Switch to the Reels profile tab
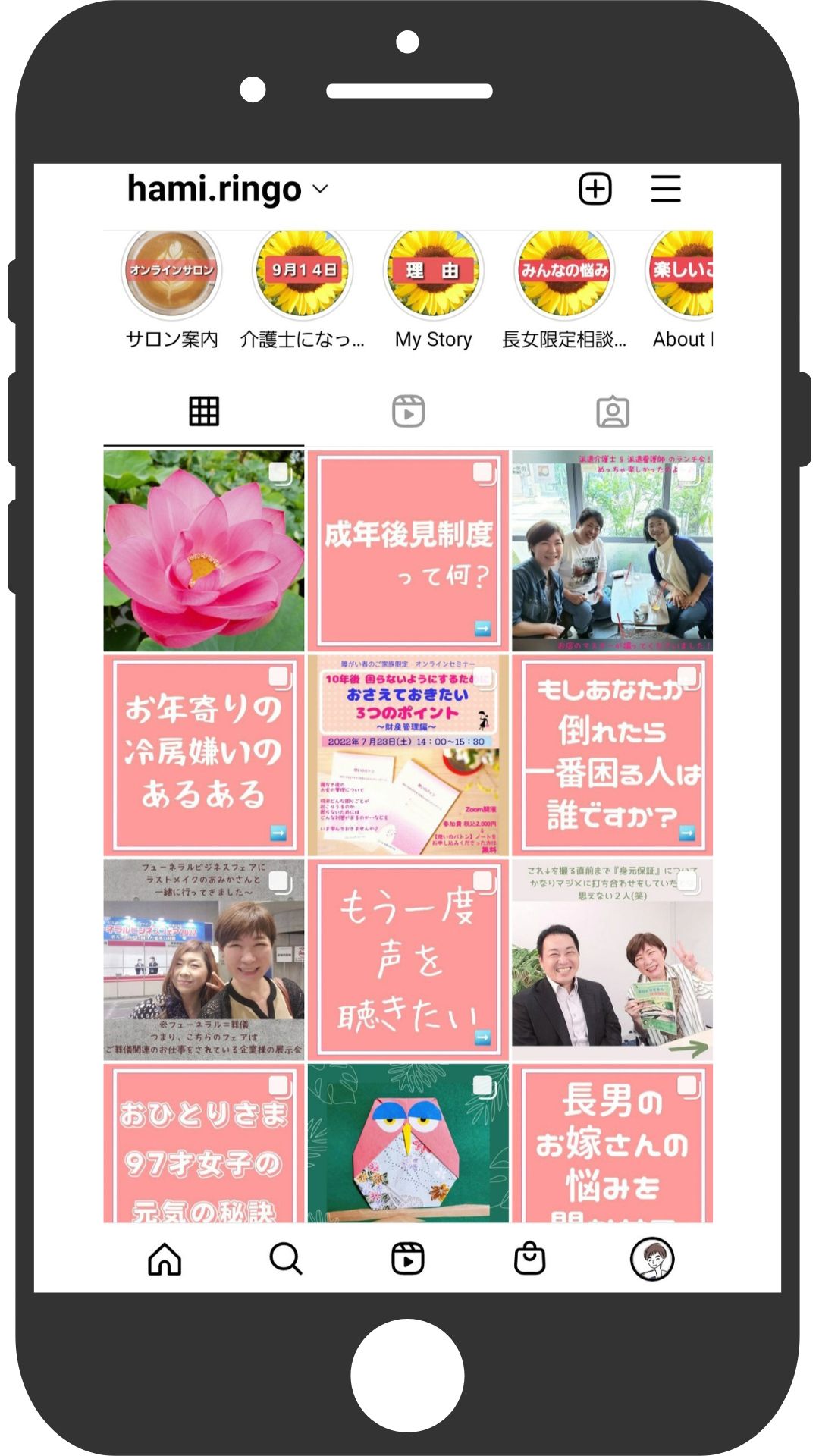The image size is (819, 1456). (x=408, y=412)
